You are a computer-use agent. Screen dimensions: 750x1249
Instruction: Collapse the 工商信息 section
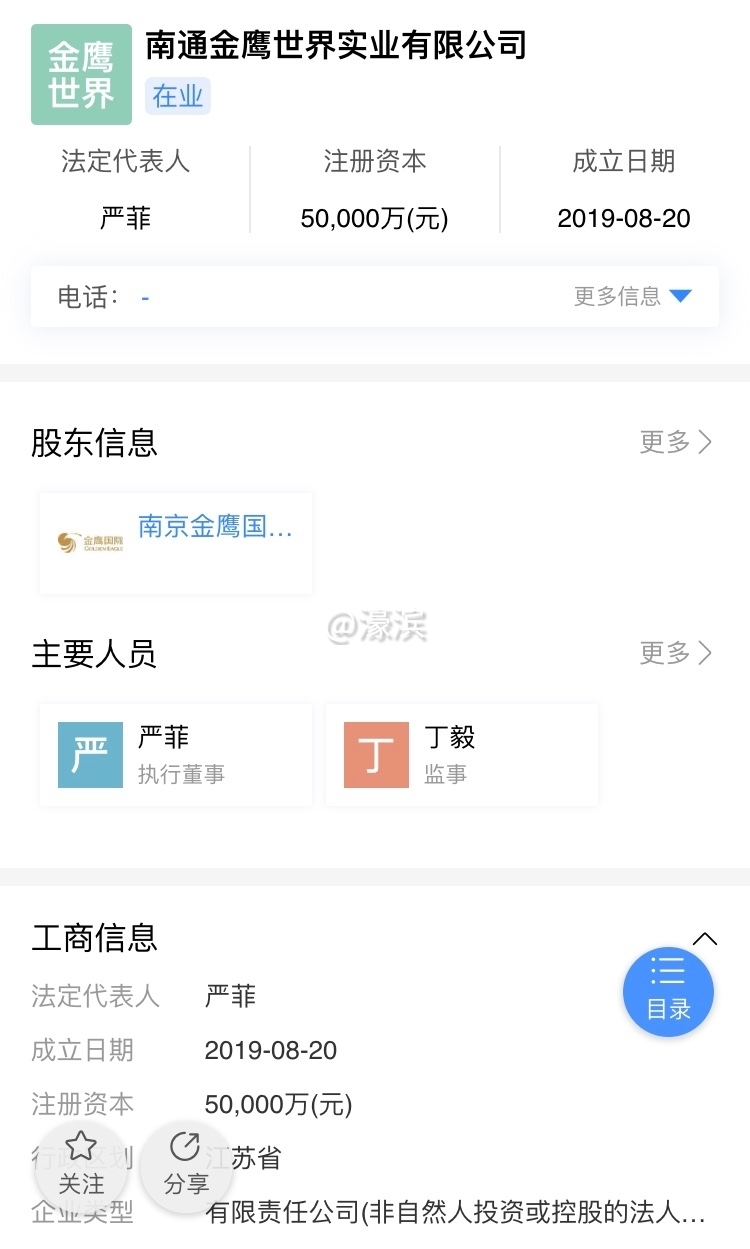click(x=705, y=938)
